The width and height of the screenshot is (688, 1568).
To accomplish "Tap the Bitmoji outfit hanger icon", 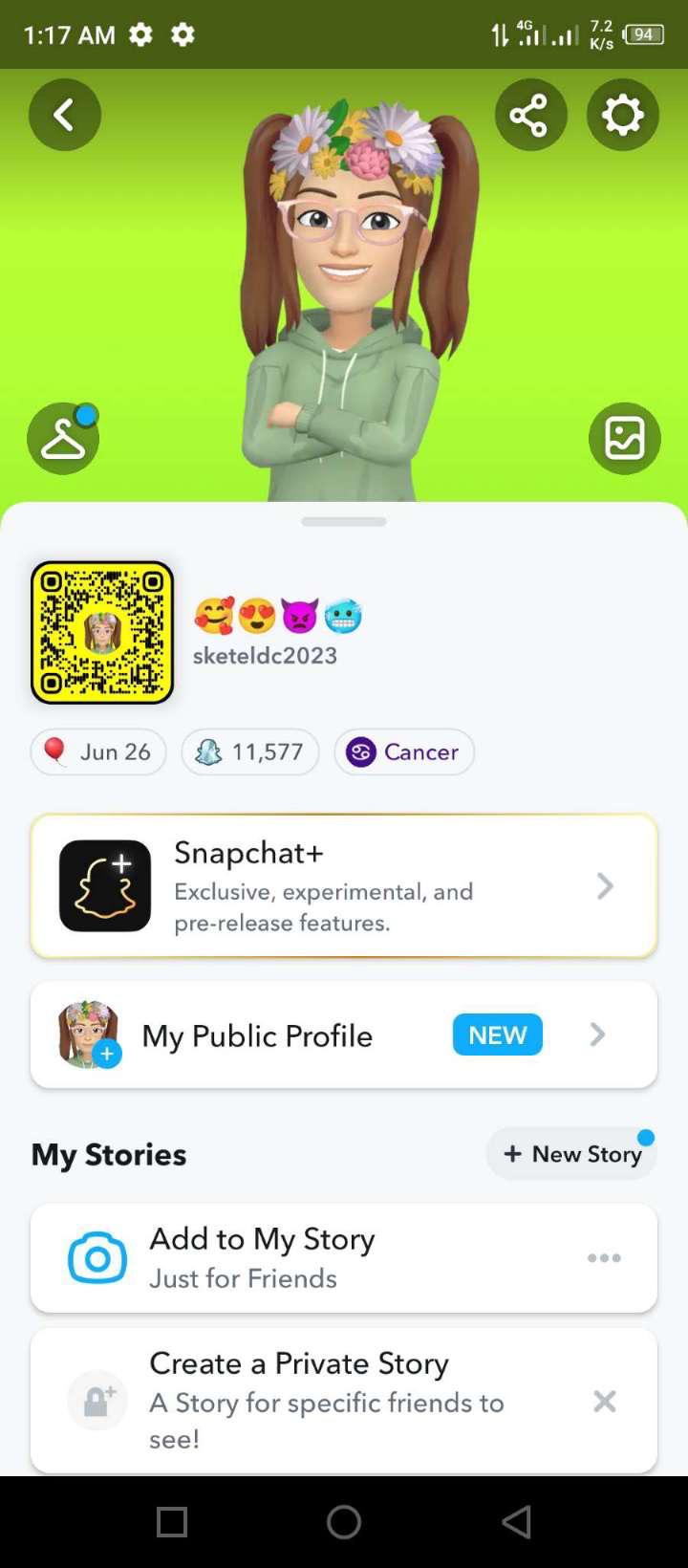I will coord(63,437).
